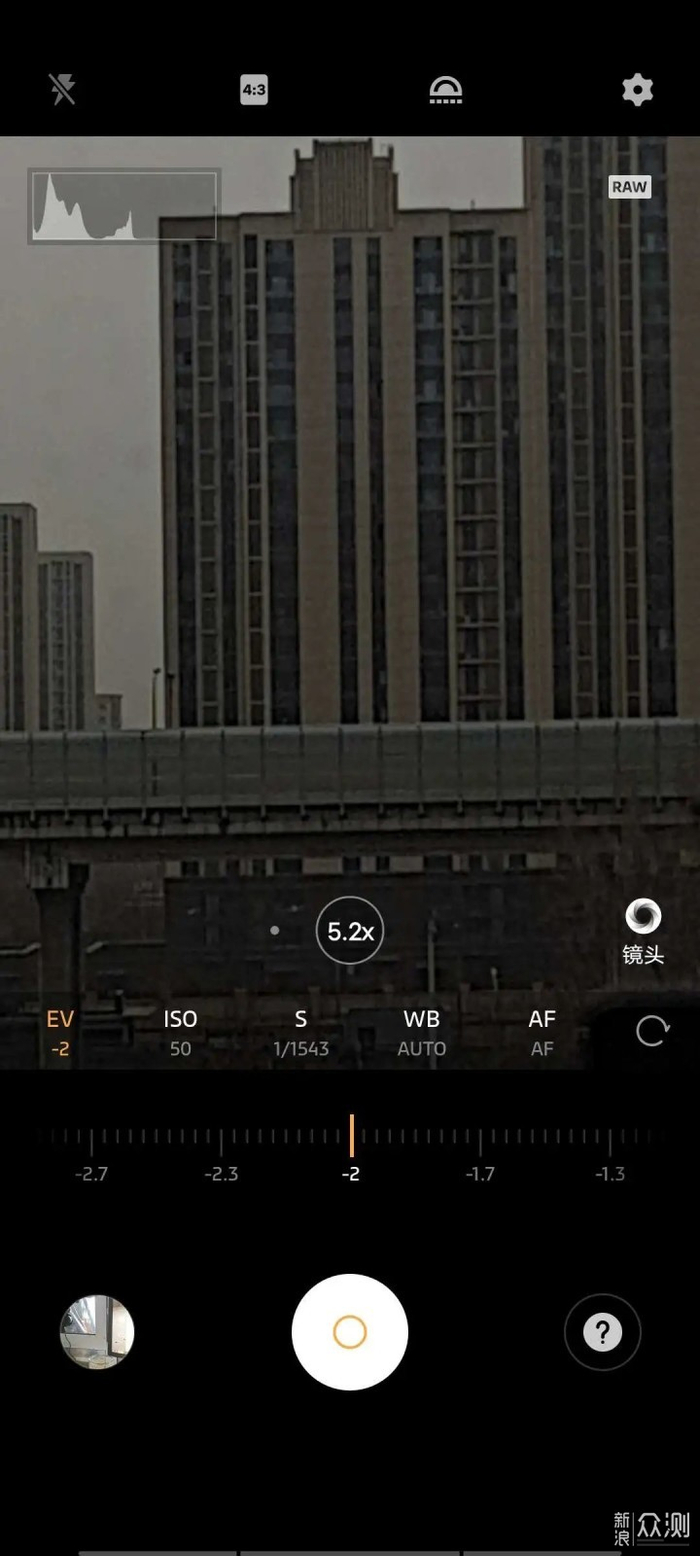Tap the level horizon icon

(x=446, y=90)
